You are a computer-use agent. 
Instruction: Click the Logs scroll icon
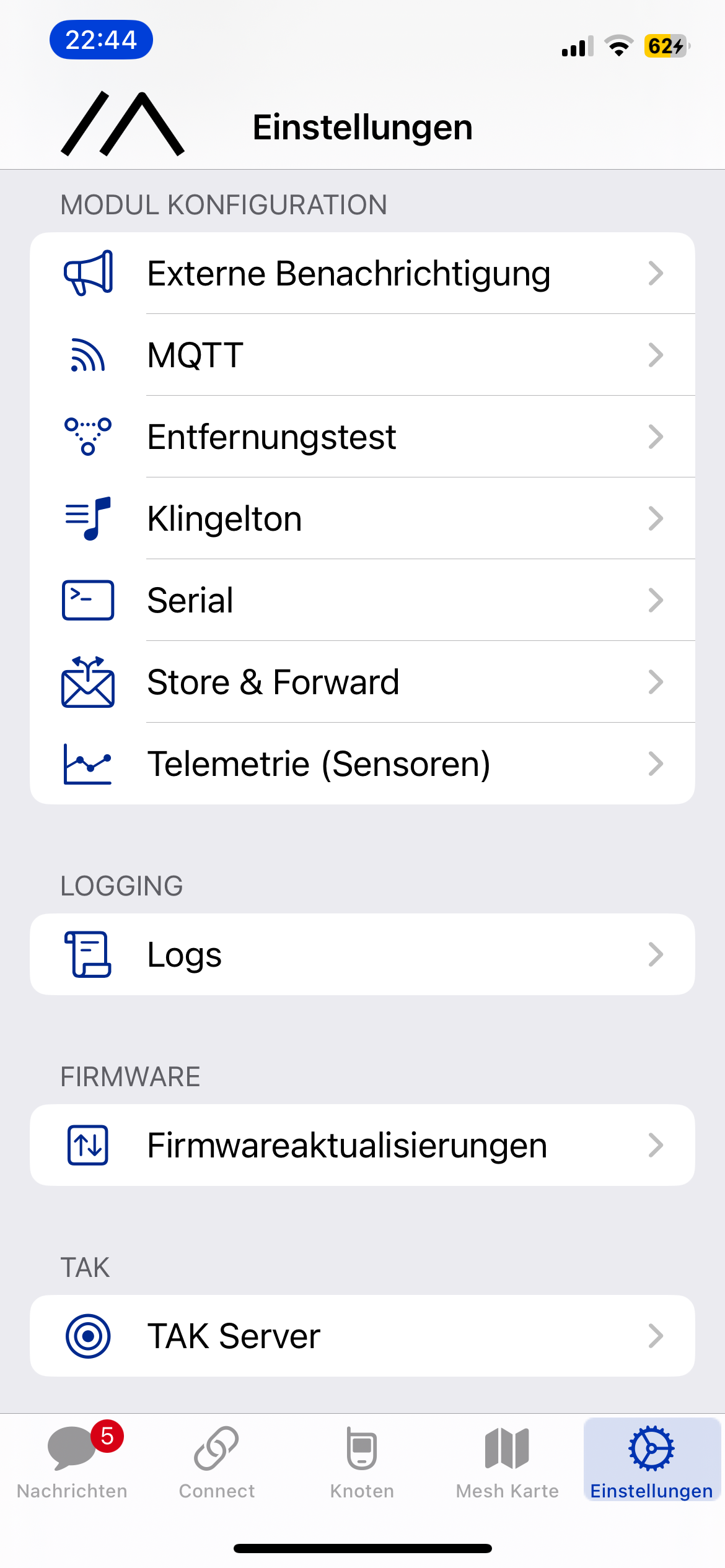(87, 954)
